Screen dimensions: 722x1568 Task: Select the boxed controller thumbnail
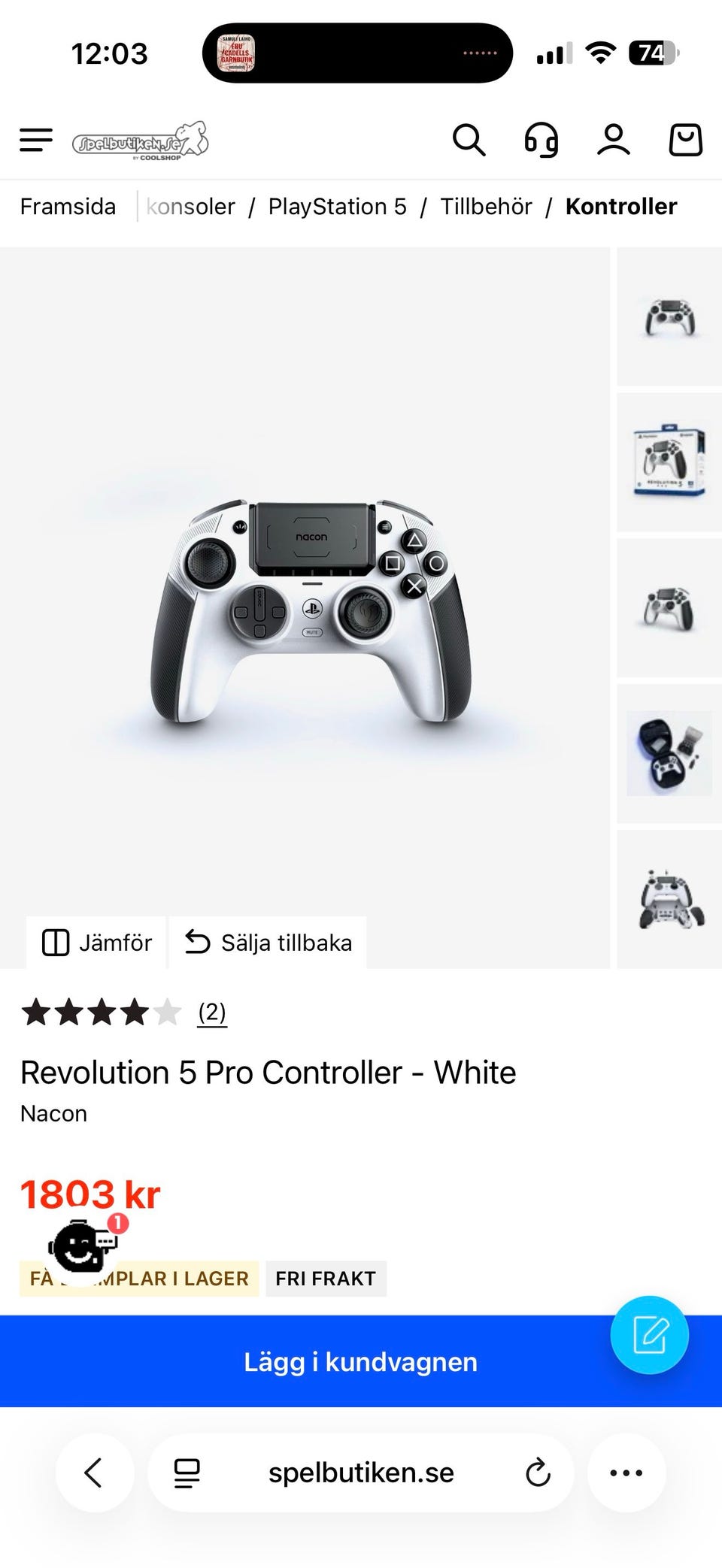pyautogui.click(x=669, y=462)
